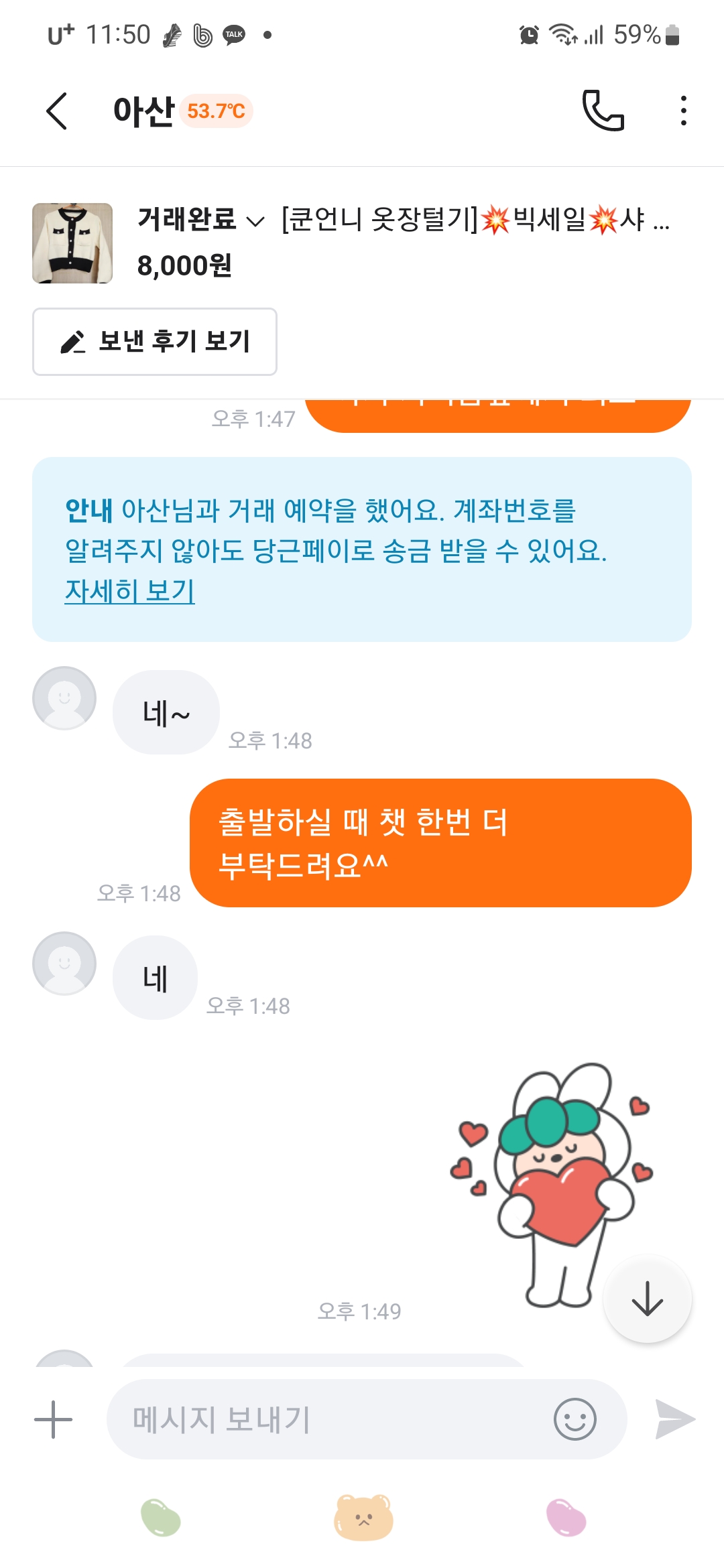The width and height of the screenshot is (724, 1568).
Task: Open the overflow menu
Action: [683, 111]
